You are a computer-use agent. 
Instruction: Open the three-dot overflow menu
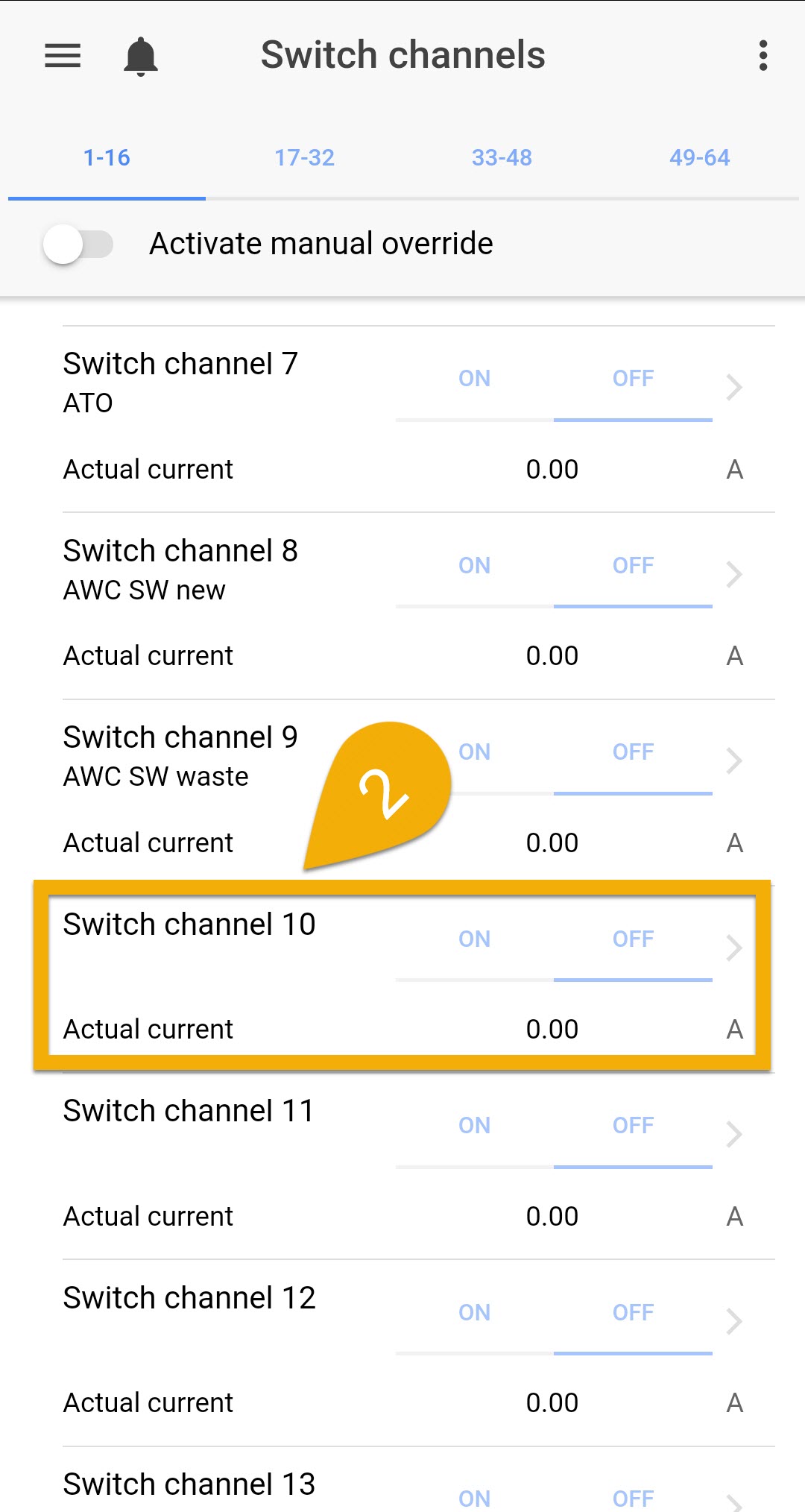[763, 56]
